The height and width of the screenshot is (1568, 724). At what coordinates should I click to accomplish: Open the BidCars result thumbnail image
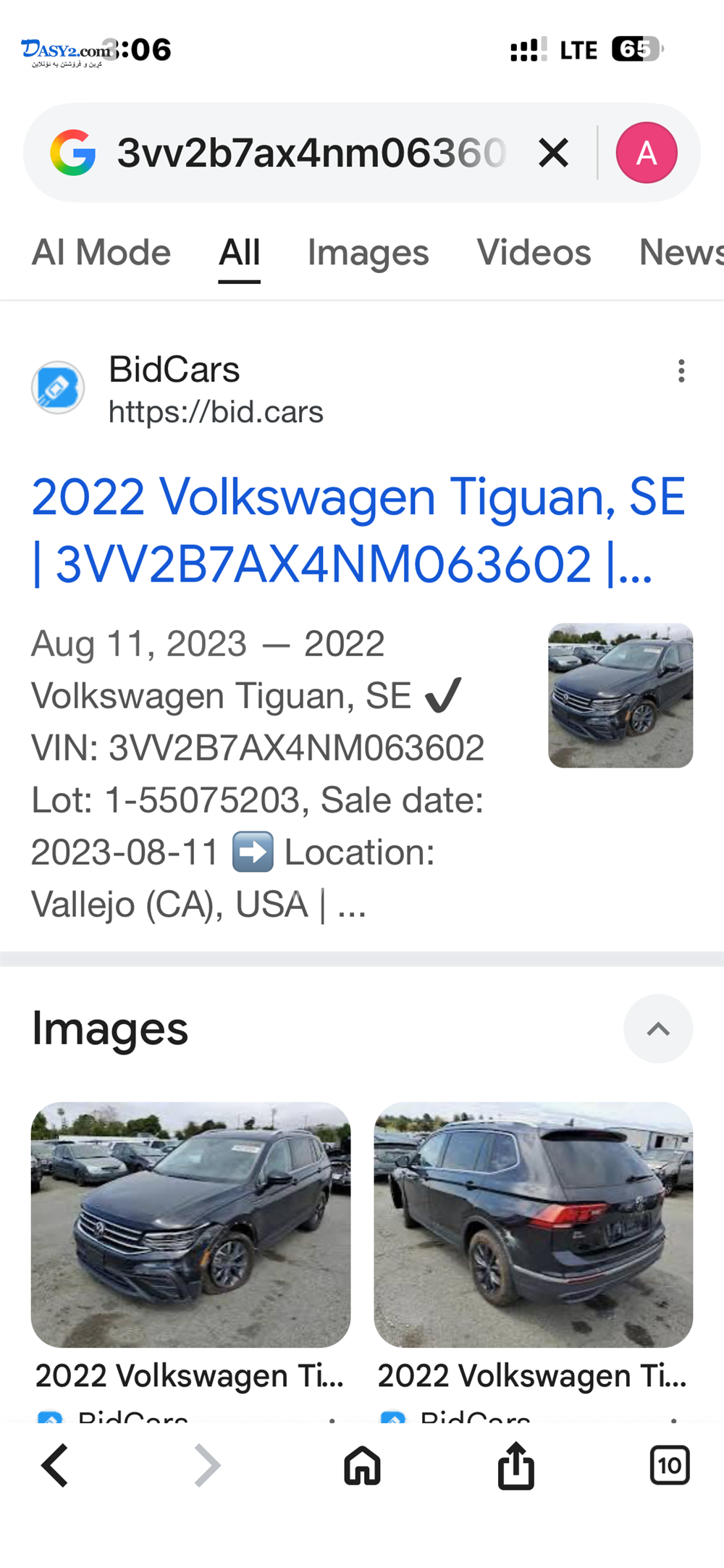[620, 695]
